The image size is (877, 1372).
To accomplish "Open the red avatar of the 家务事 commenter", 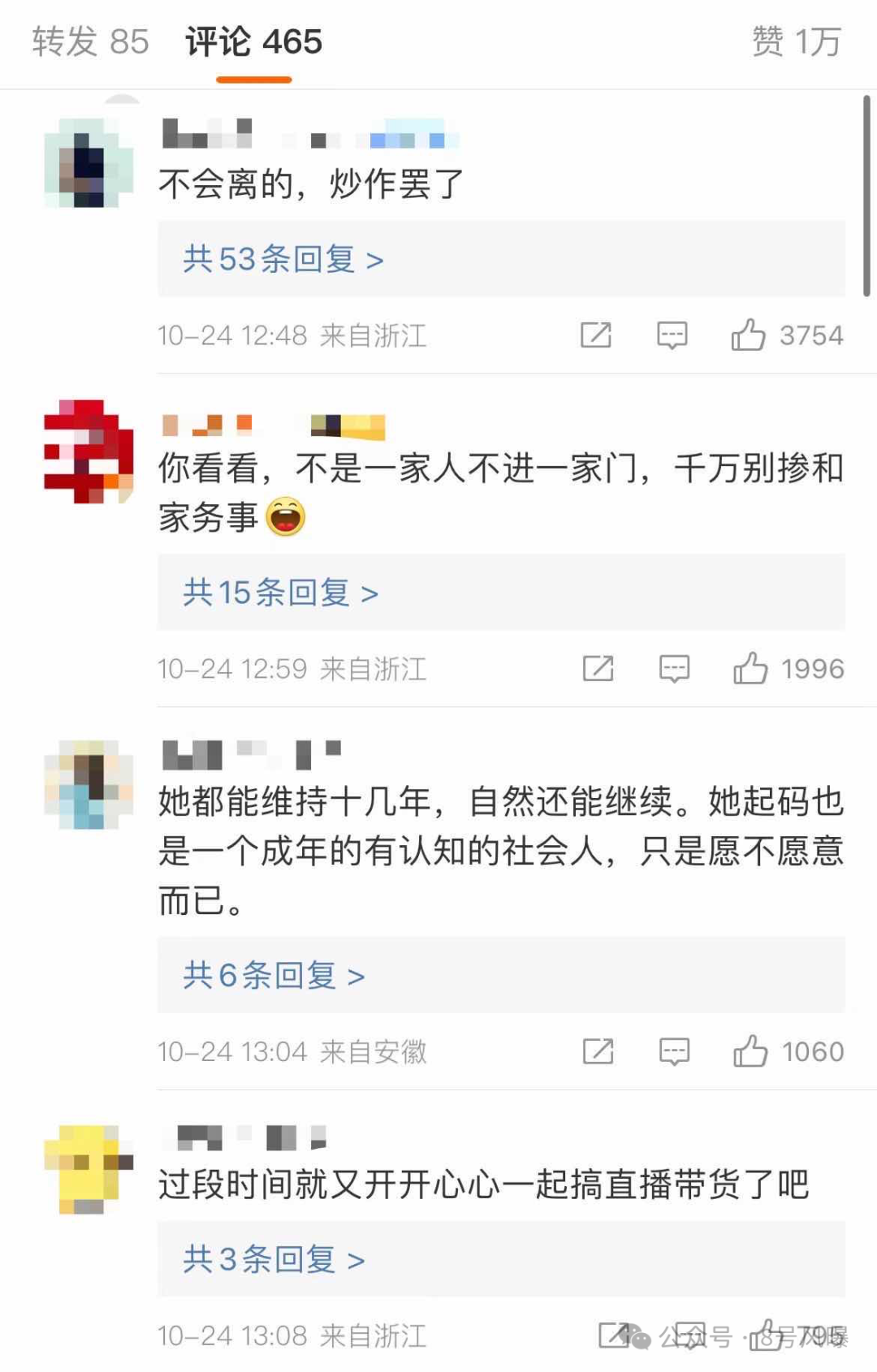I will (89, 451).
